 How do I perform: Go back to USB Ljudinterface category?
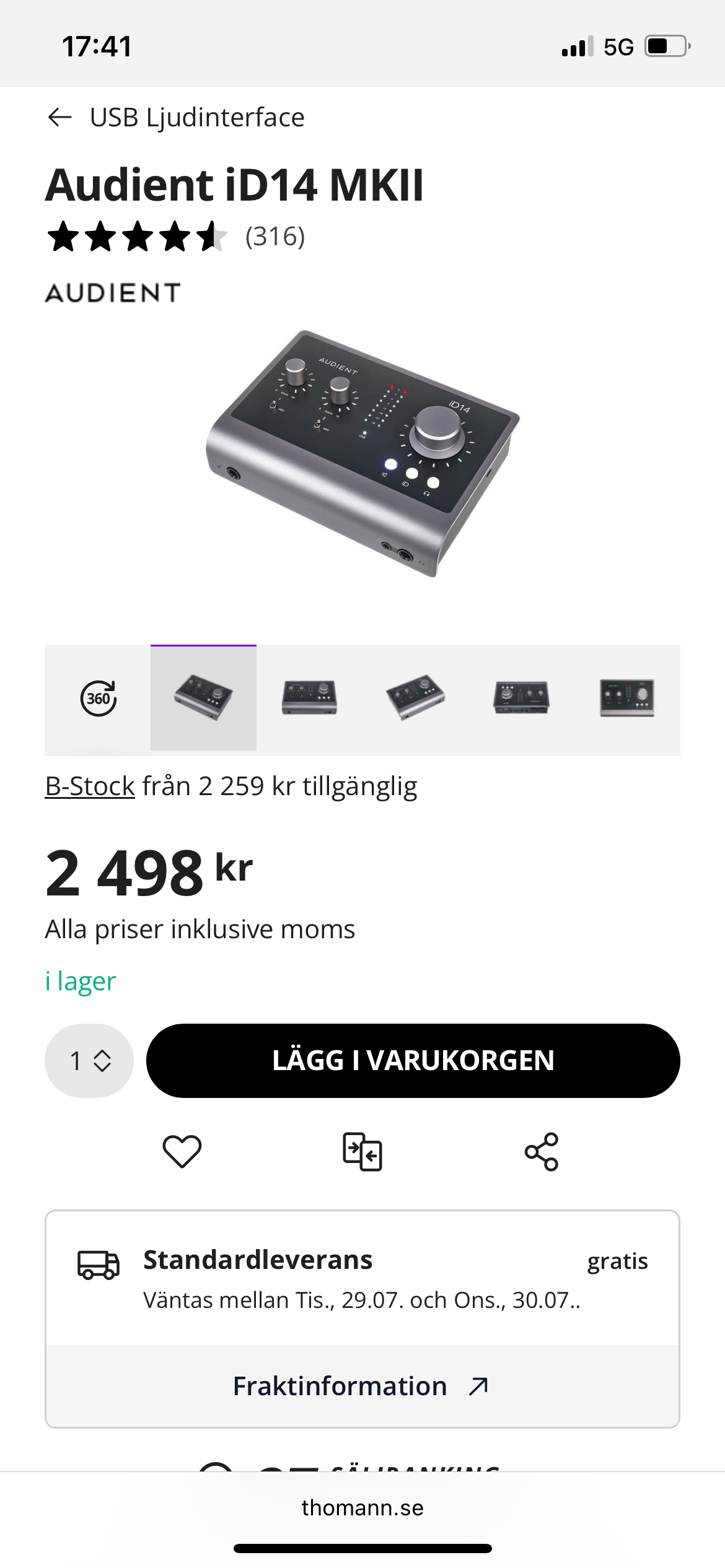coord(176,117)
